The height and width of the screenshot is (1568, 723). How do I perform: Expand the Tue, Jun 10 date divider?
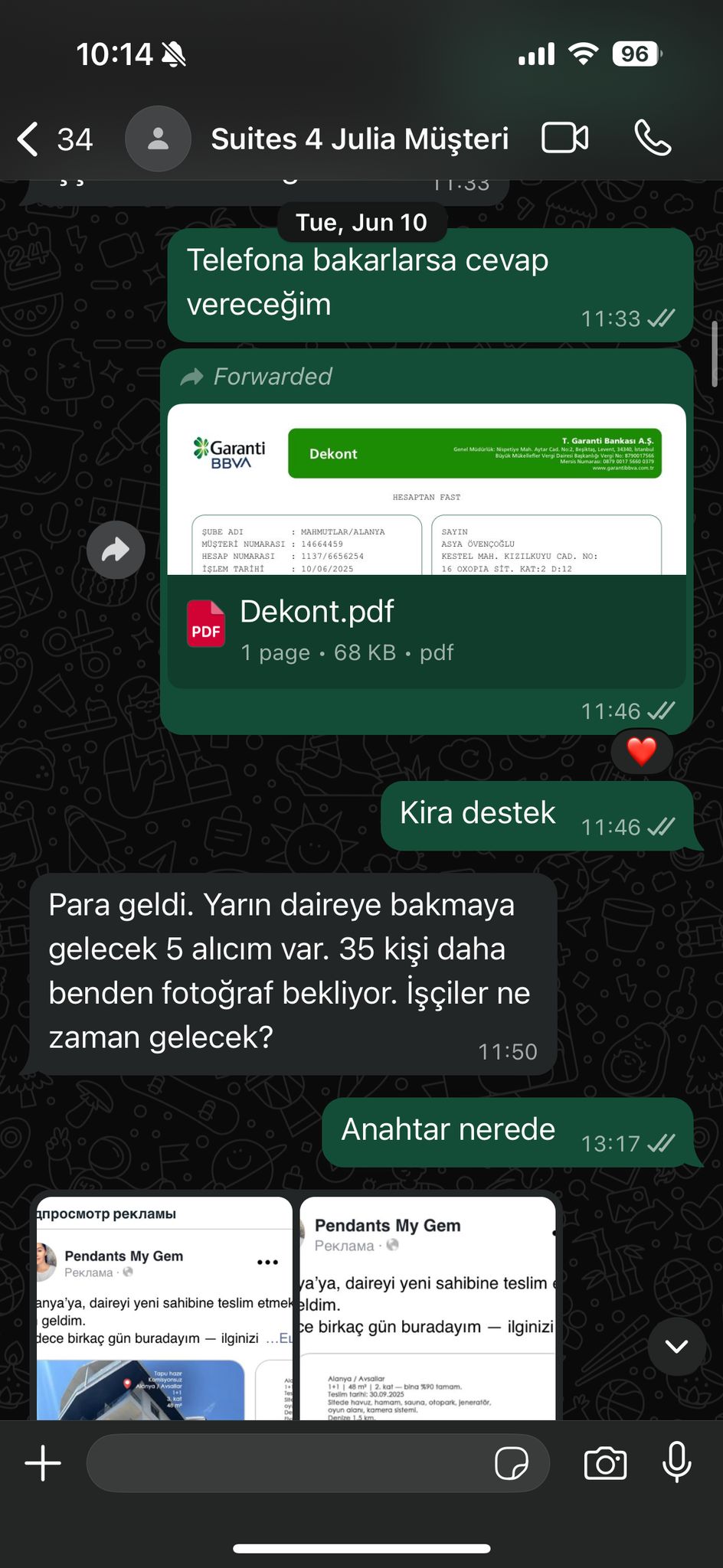360,221
